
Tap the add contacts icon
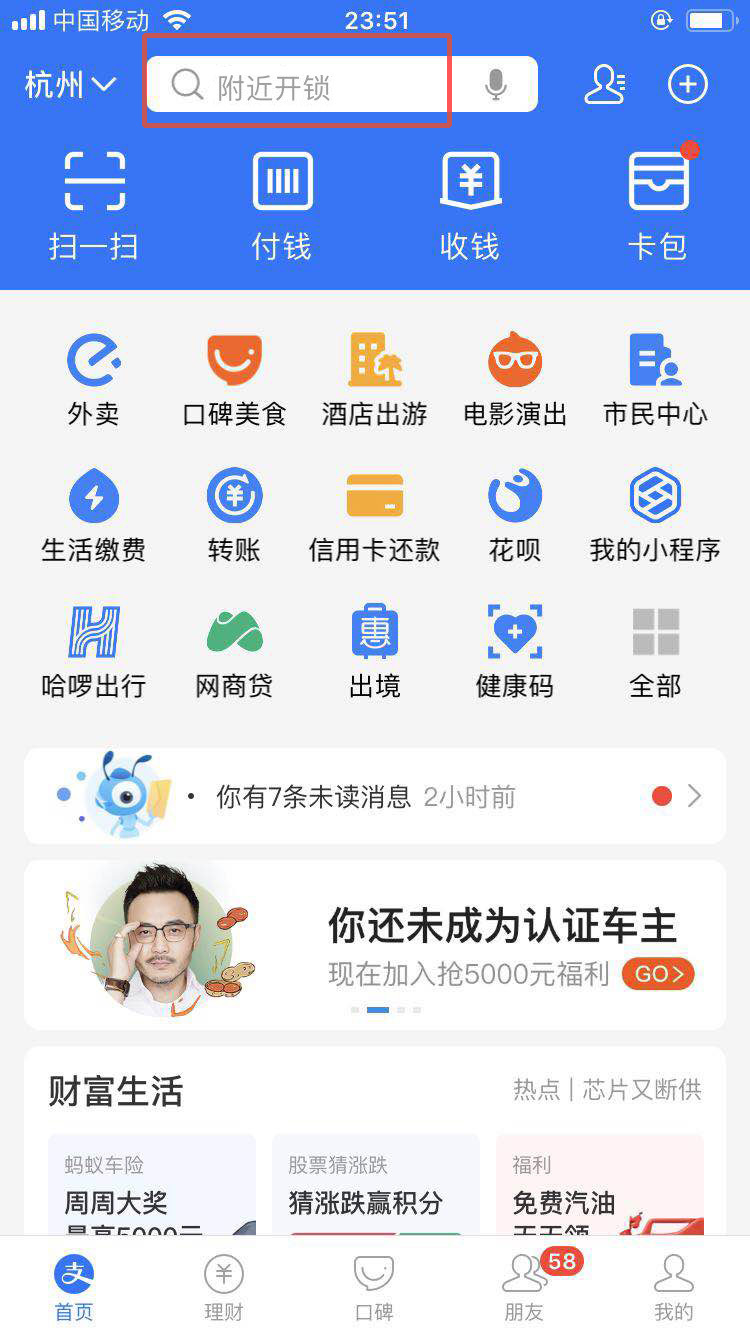[605, 84]
